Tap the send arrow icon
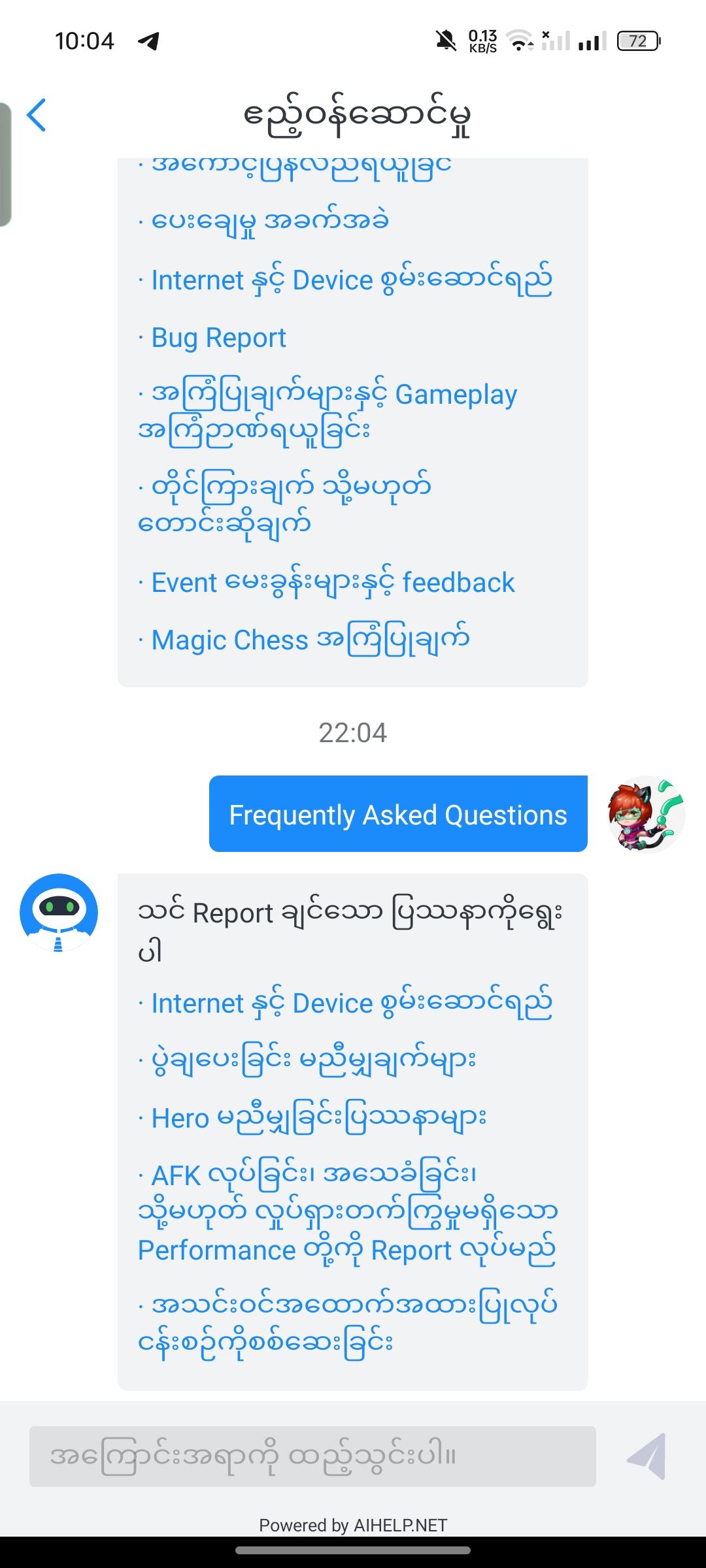Viewport: 706px width, 1568px height. tap(647, 1456)
